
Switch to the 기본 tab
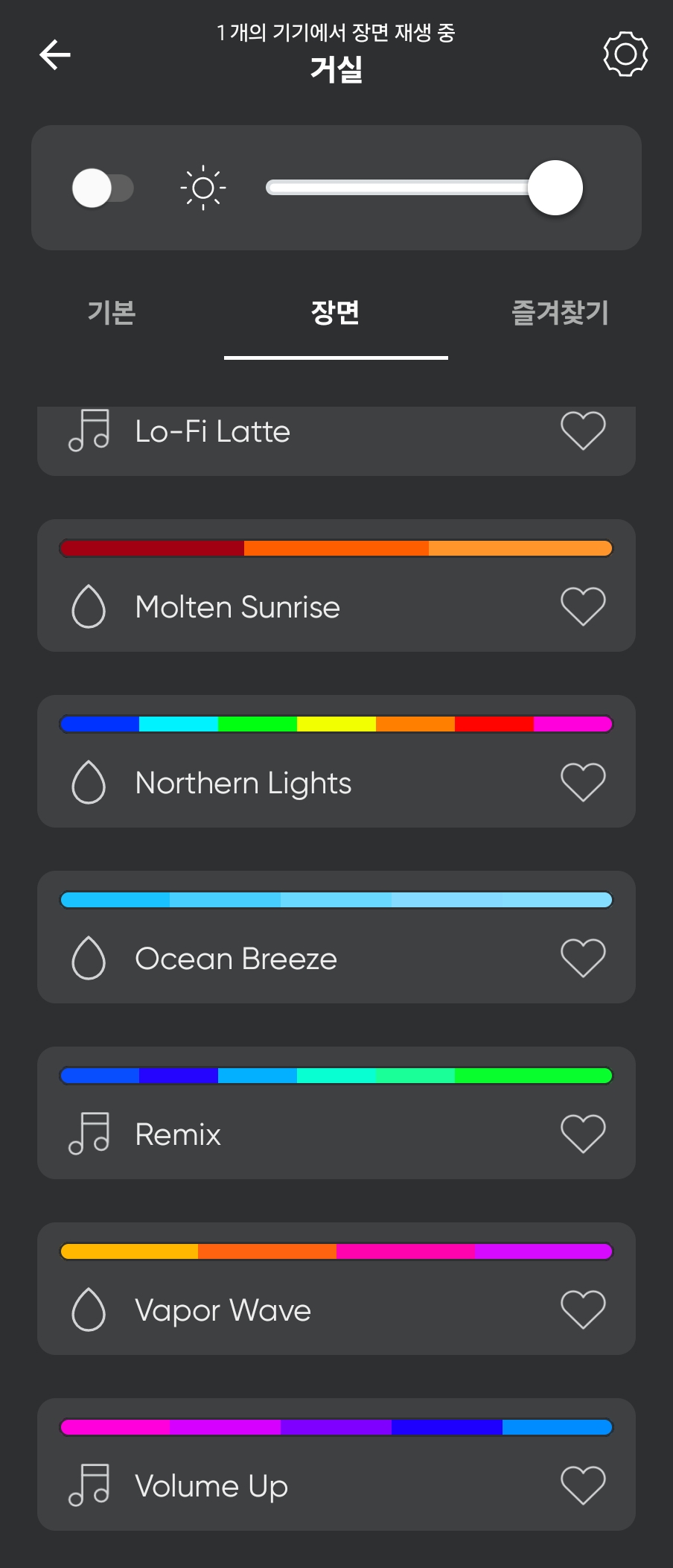pos(112,313)
